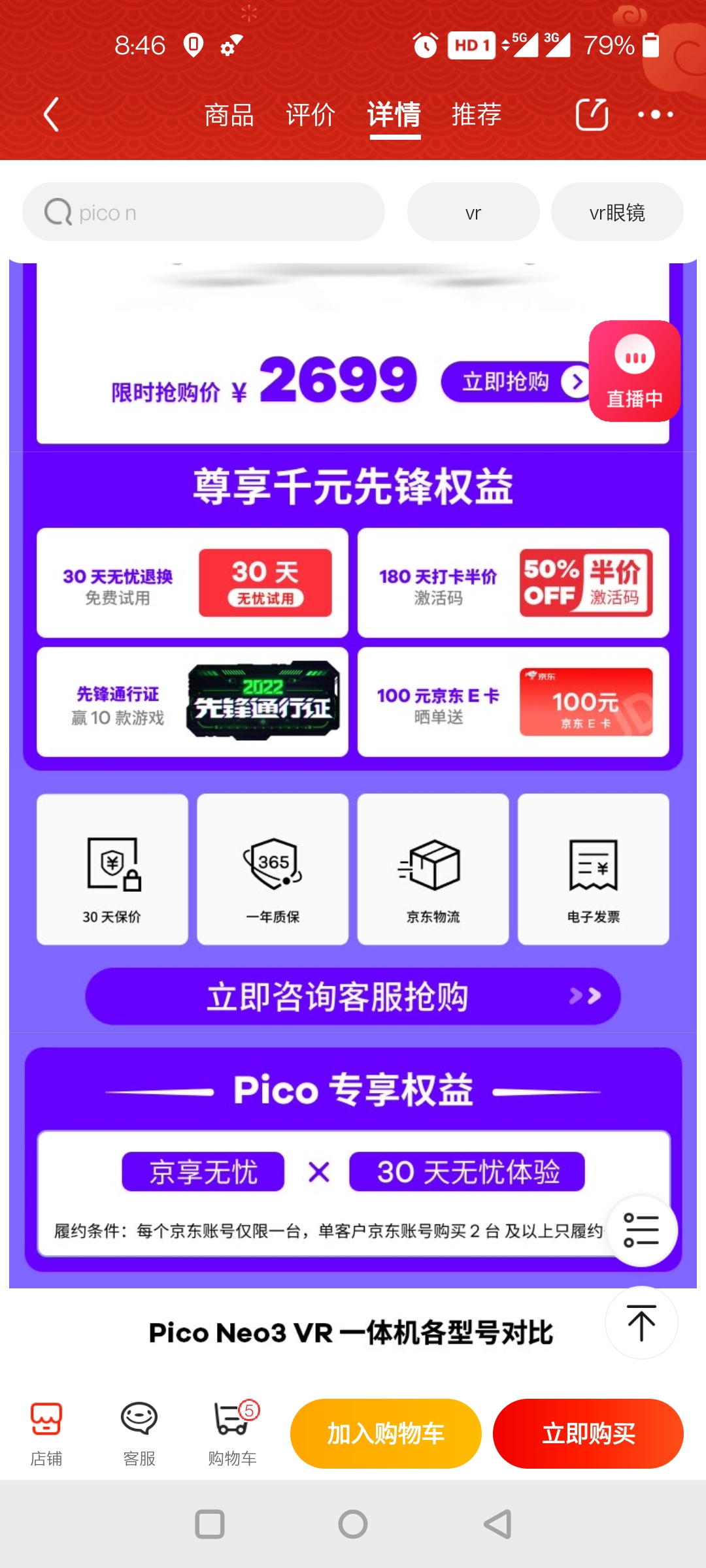Tap the 加入购物车 add to cart button
706x1568 pixels.
(385, 1432)
